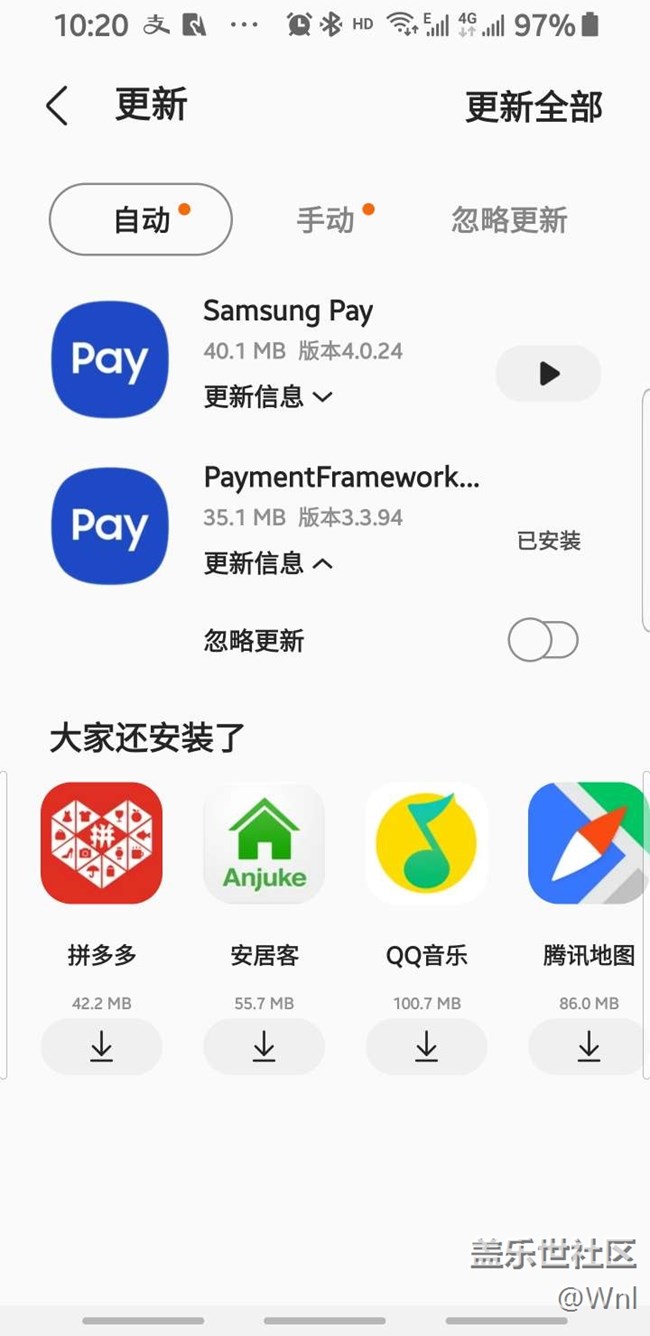Open the 拼多多 app icon
650x1336 pixels.
coord(101,843)
